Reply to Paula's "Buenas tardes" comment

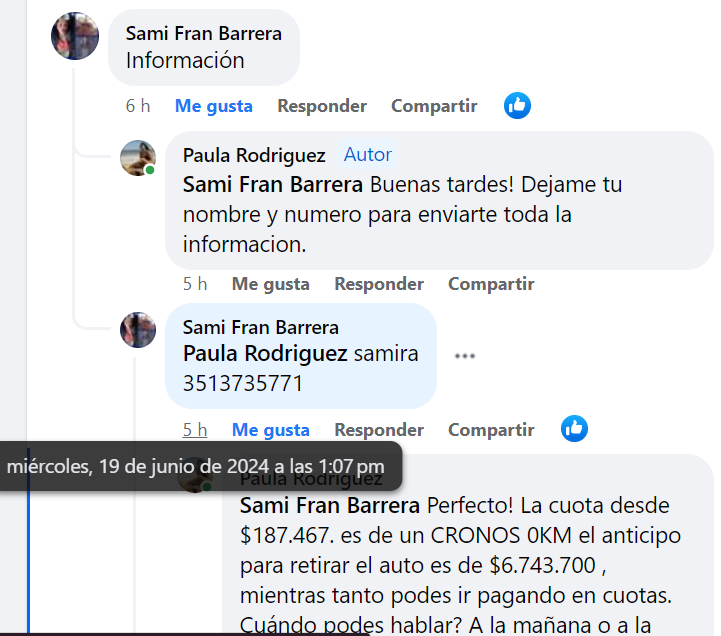(x=378, y=284)
